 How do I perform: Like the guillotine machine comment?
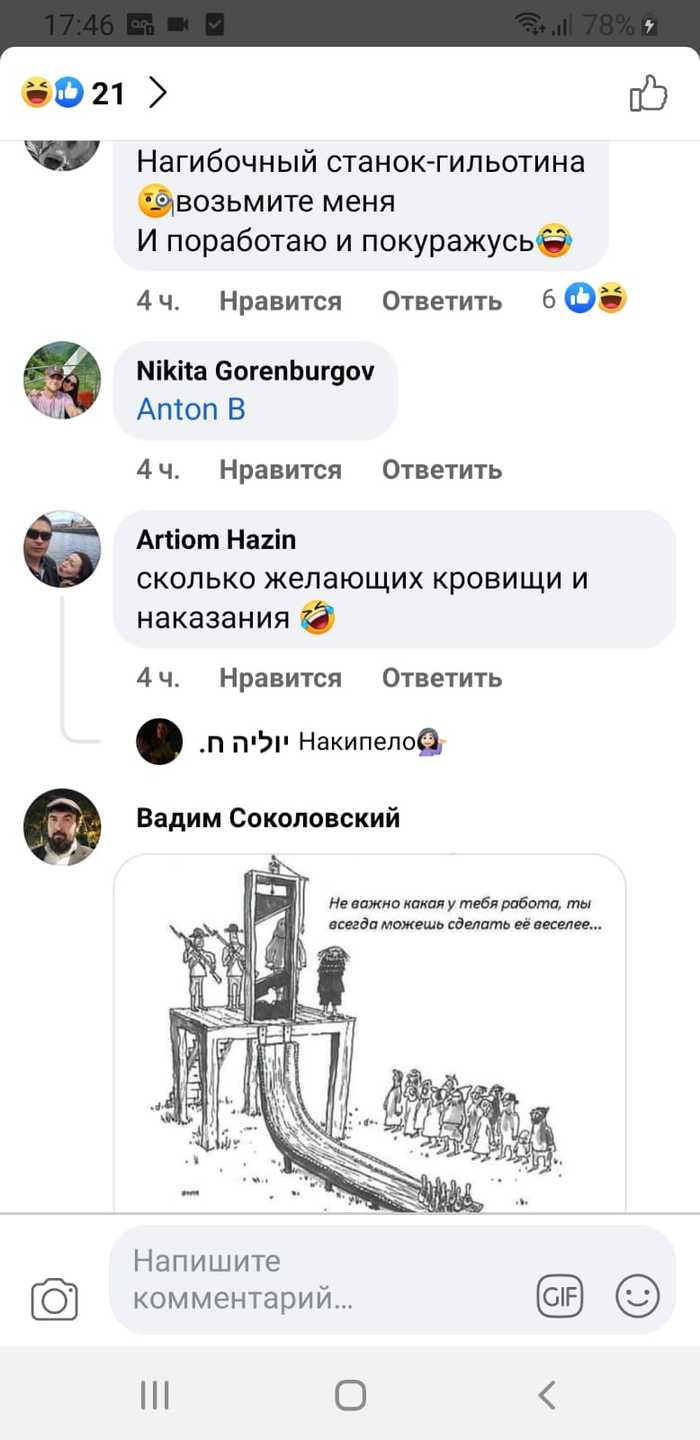(280, 301)
